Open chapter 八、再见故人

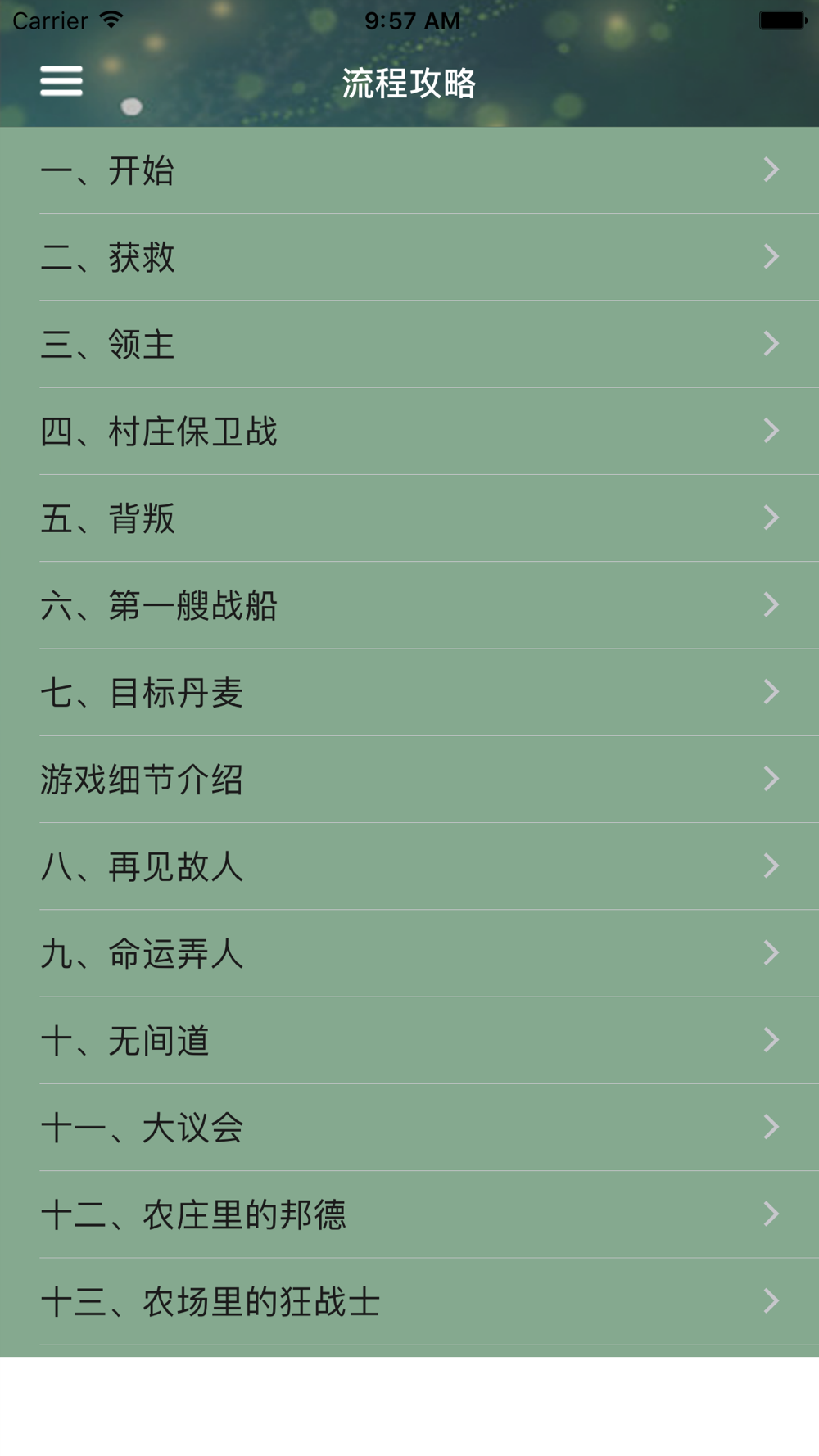[x=409, y=866]
